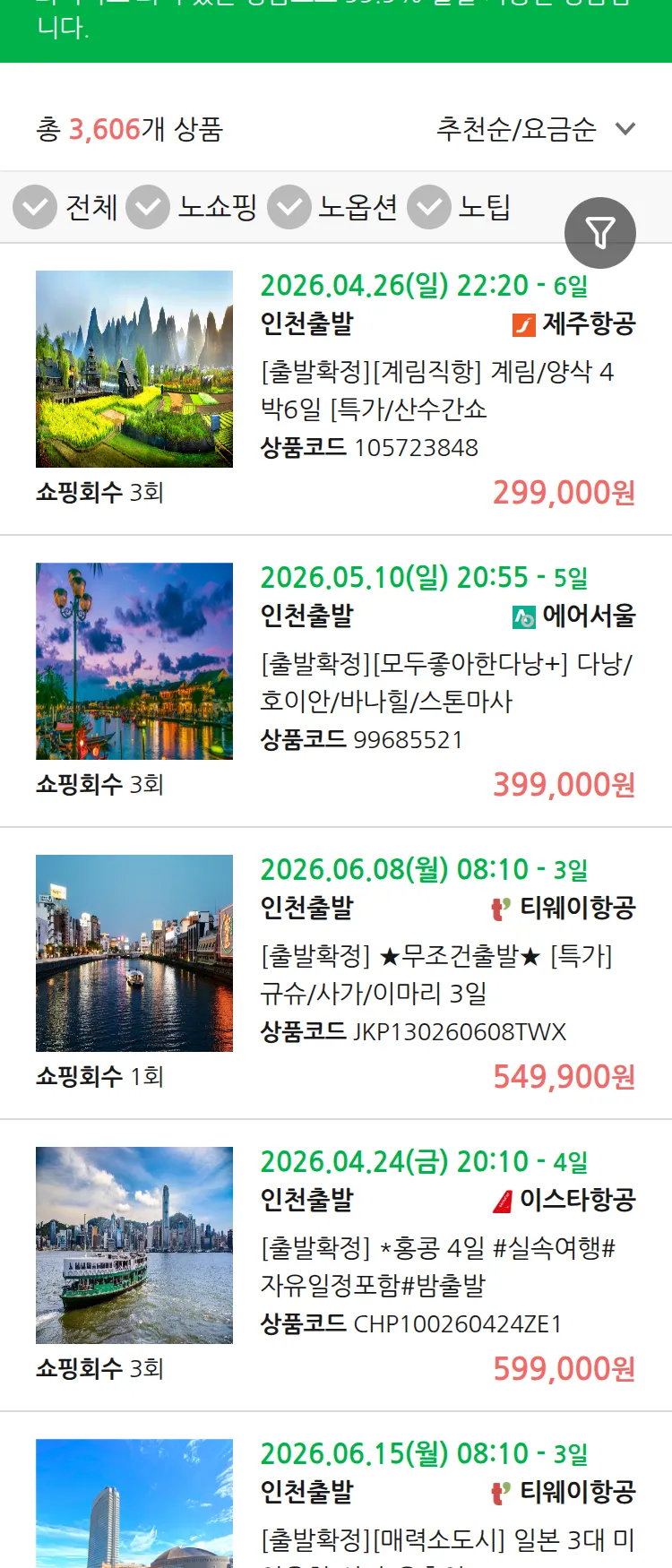Open the filter funnel icon
The width and height of the screenshot is (672, 1568).
click(x=600, y=232)
